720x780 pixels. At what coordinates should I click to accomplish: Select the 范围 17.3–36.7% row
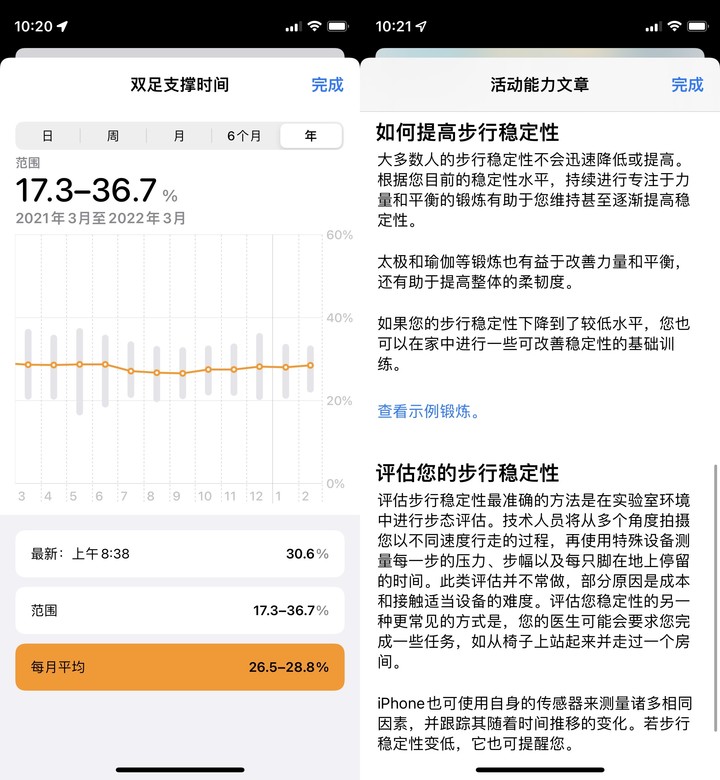coord(180,610)
